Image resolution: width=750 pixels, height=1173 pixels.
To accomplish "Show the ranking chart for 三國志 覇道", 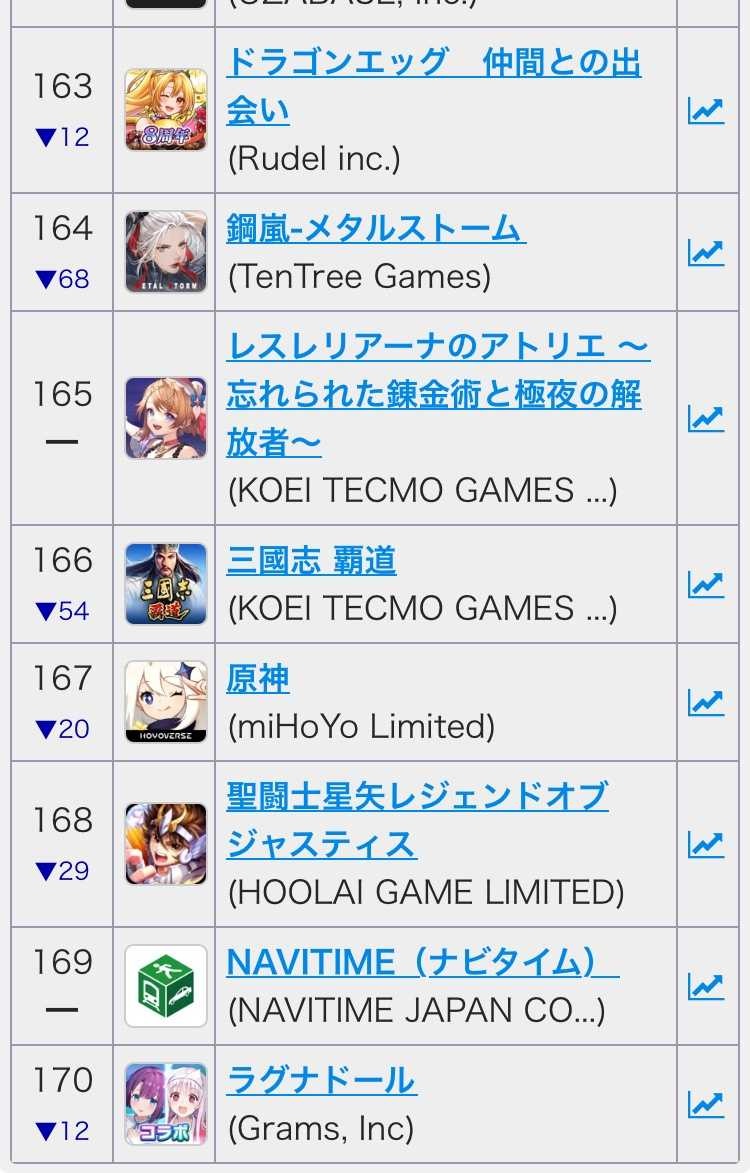I will [705, 584].
